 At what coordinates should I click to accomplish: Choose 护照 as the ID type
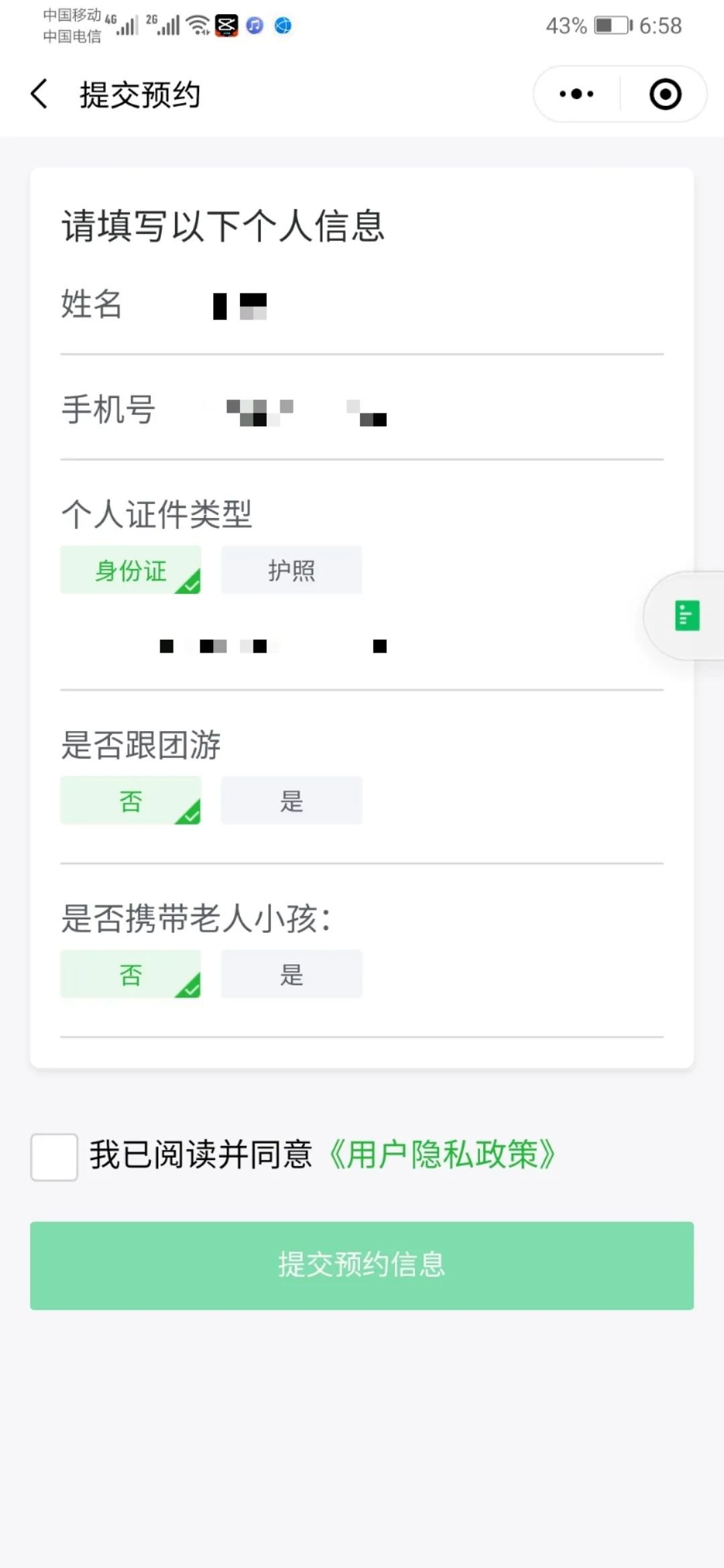[292, 570]
